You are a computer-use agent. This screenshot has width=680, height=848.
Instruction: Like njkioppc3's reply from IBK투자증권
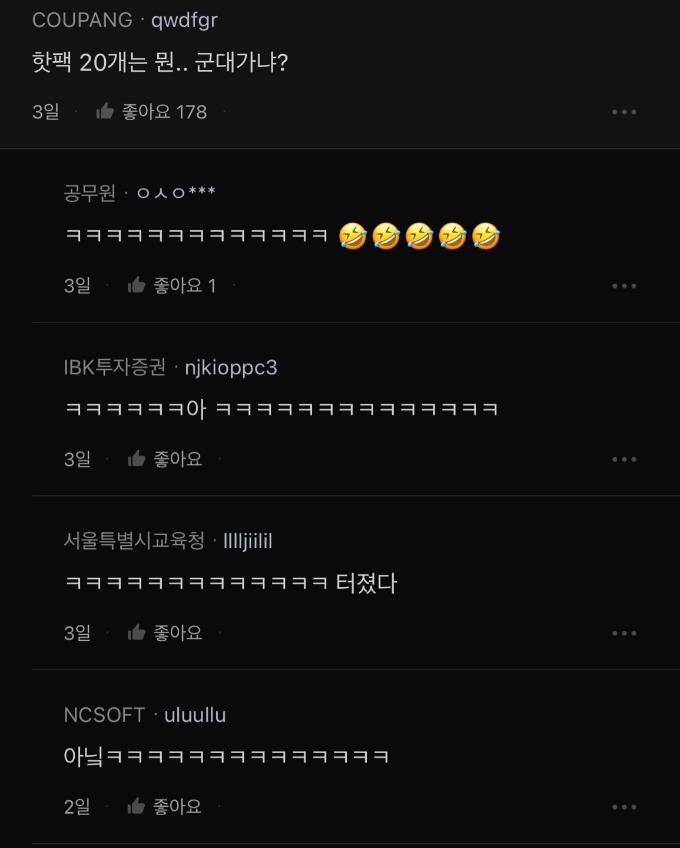(x=138, y=459)
